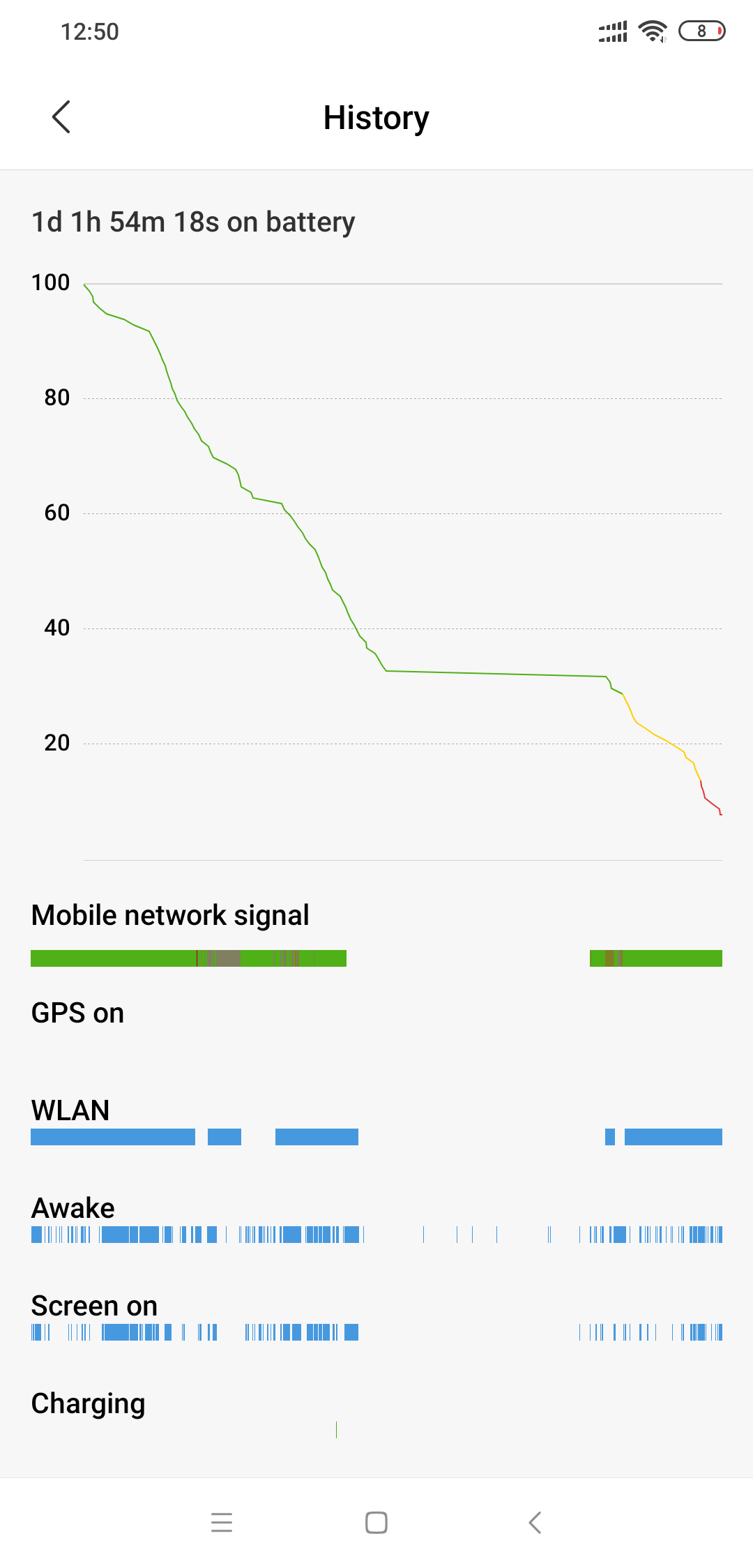Go to the home screen
This screenshot has width=753, height=1568.
(x=376, y=1522)
